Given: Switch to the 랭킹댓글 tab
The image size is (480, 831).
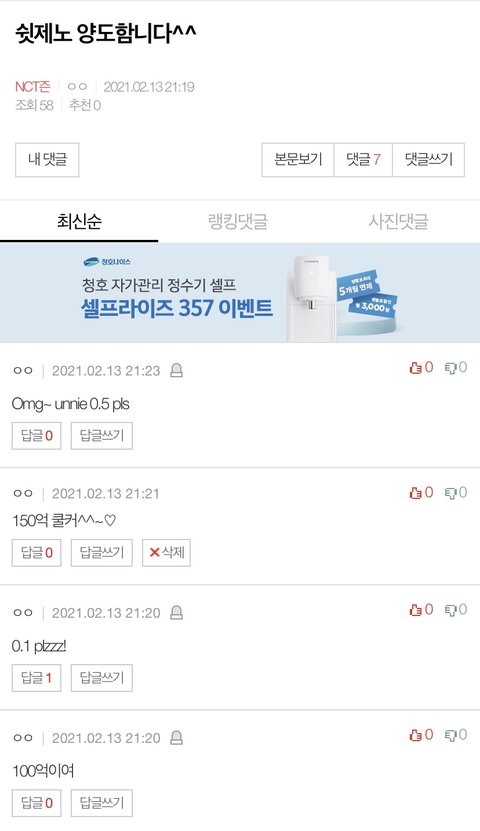Looking at the screenshot, I should [x=238, y=221].
